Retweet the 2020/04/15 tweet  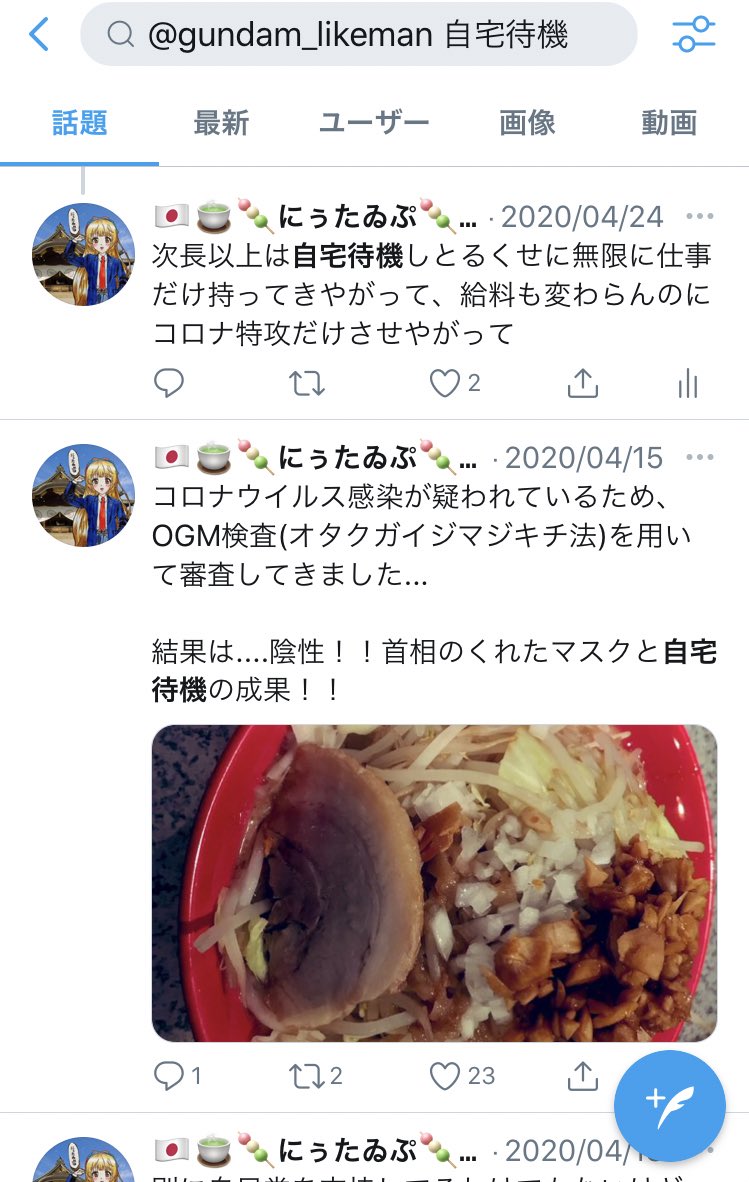click(305, 1076)
